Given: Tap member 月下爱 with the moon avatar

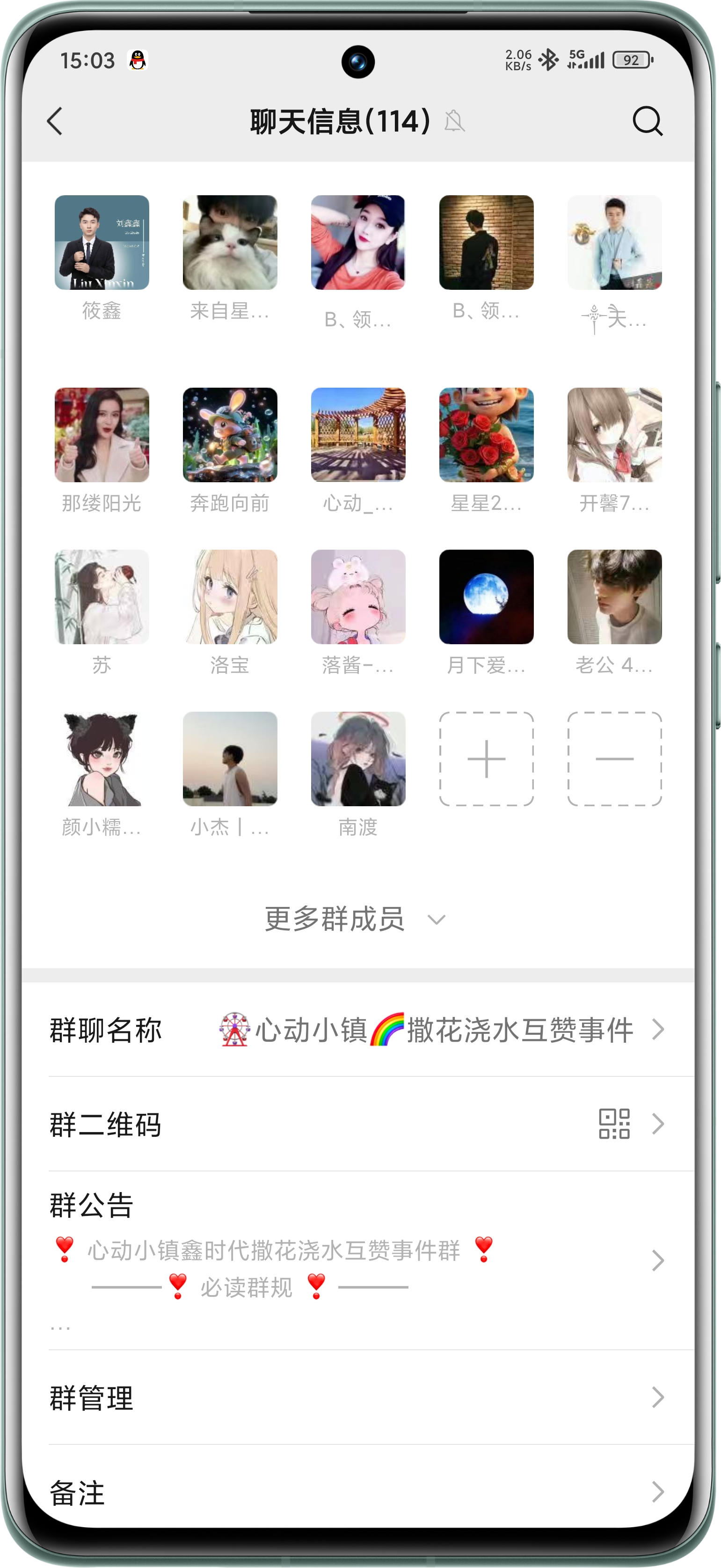Looking at the screenshot, I should (486, 596).
